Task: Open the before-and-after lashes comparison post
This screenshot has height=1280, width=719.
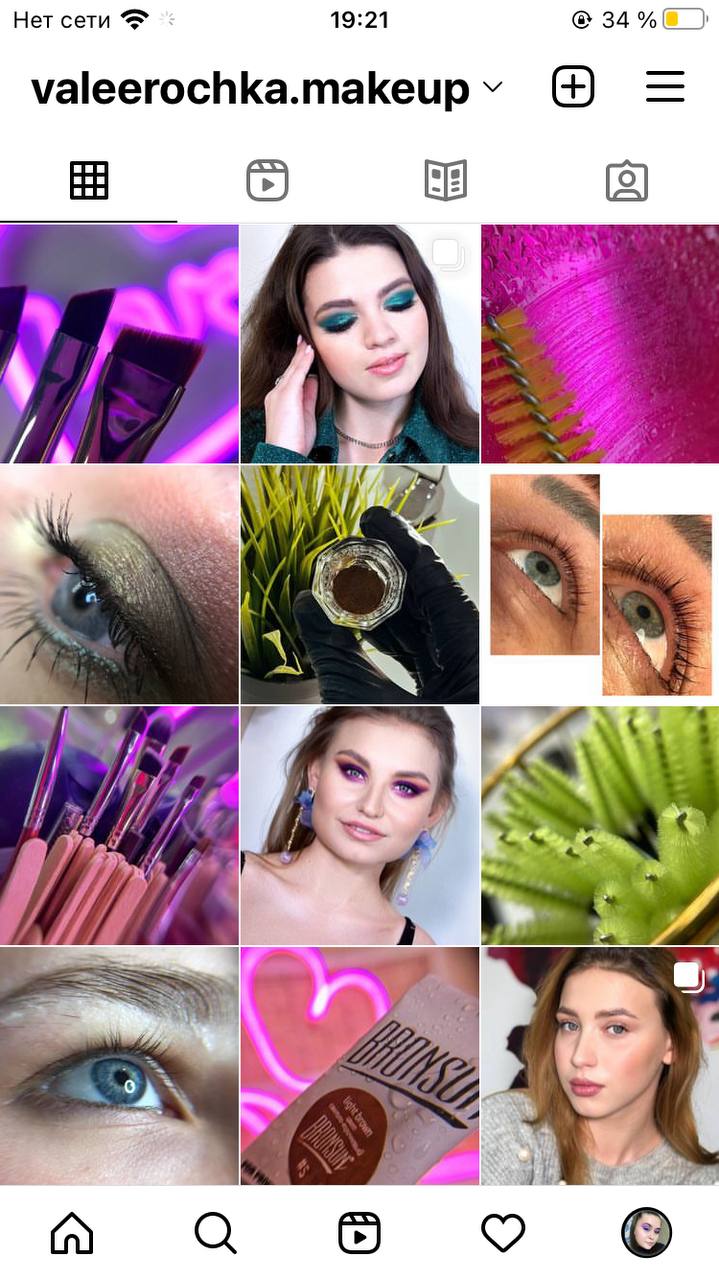Action: [600, 585]
